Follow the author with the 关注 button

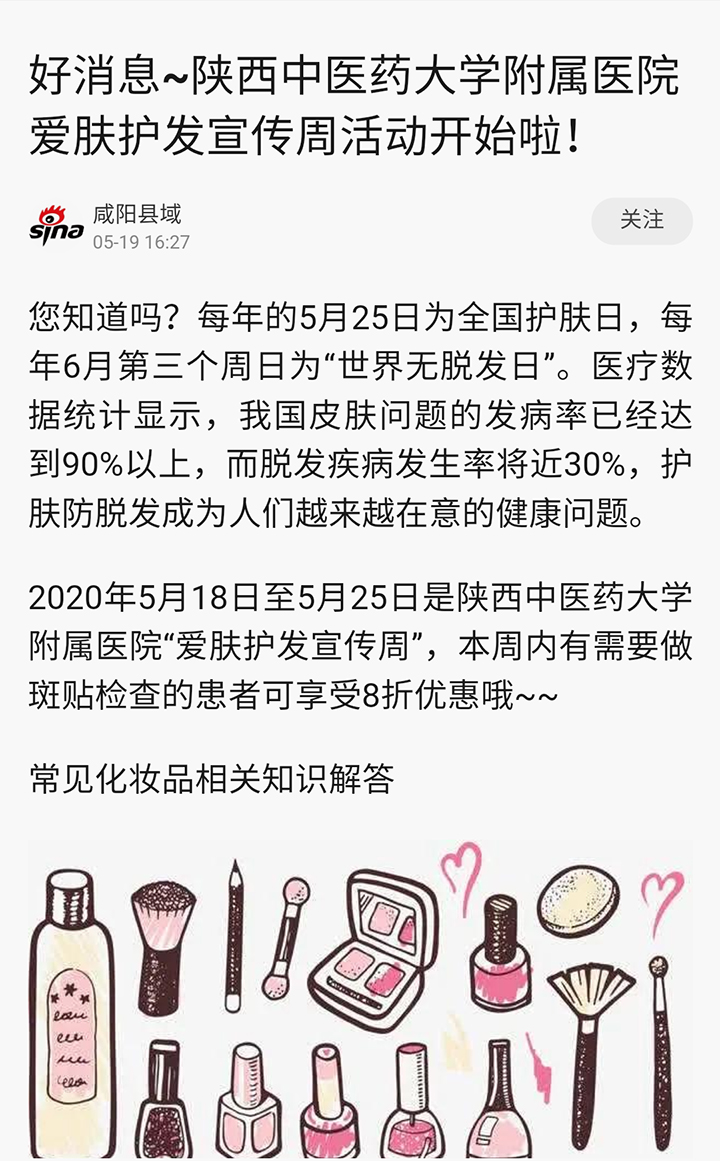click(x=641, y=221)
